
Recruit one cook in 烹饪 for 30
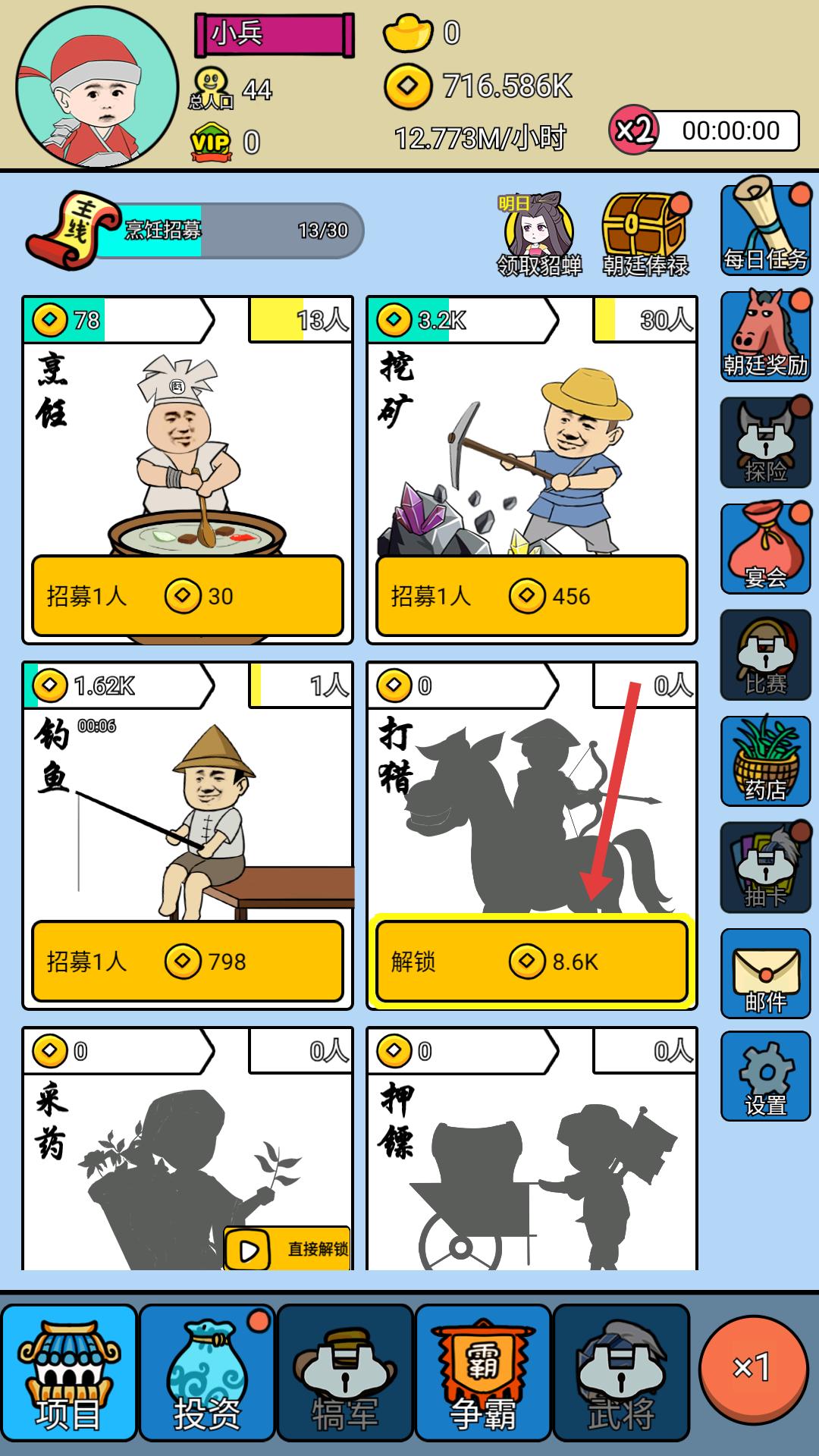[187, 596]
